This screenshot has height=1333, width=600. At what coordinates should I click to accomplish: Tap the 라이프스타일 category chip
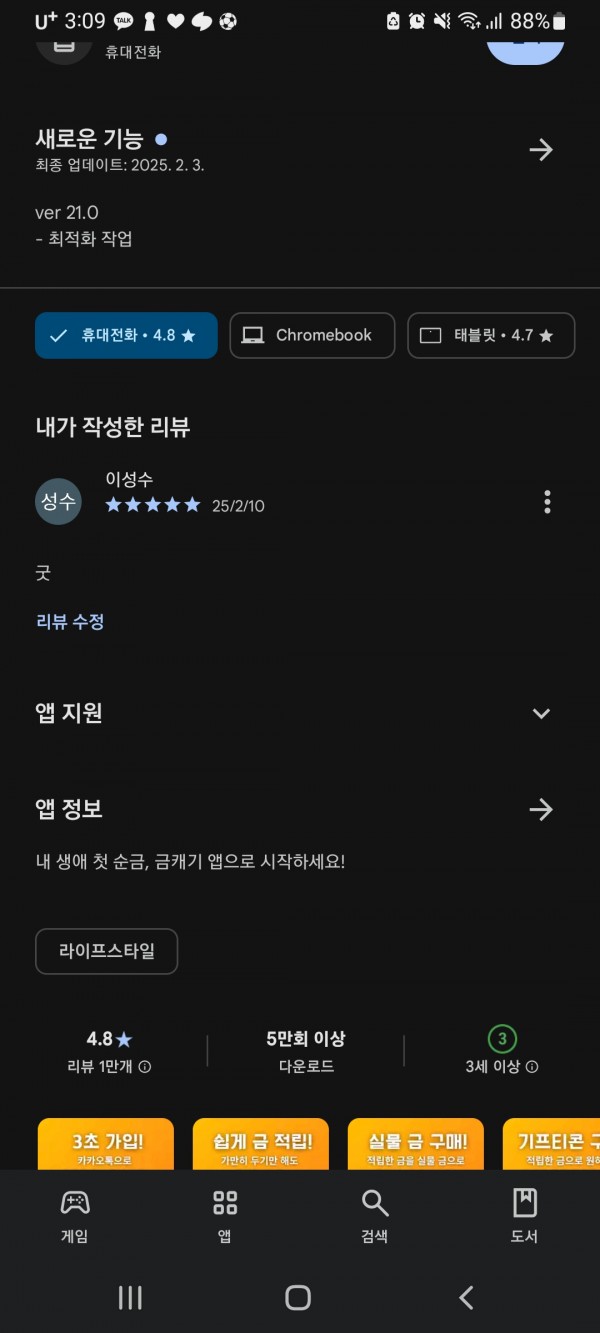pos(107,951)
